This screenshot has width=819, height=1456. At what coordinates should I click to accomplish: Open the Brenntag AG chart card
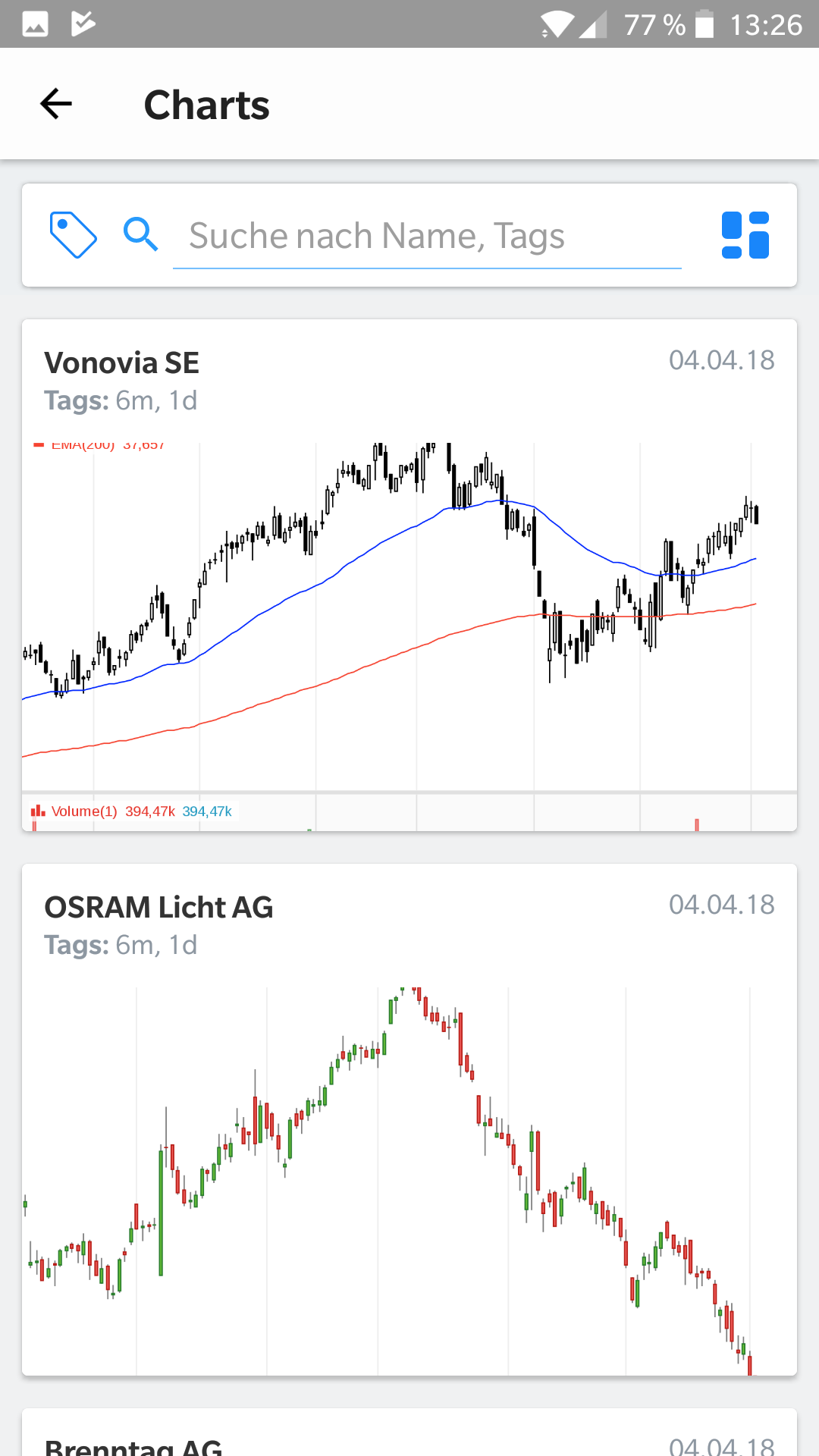coord(409,1432)
